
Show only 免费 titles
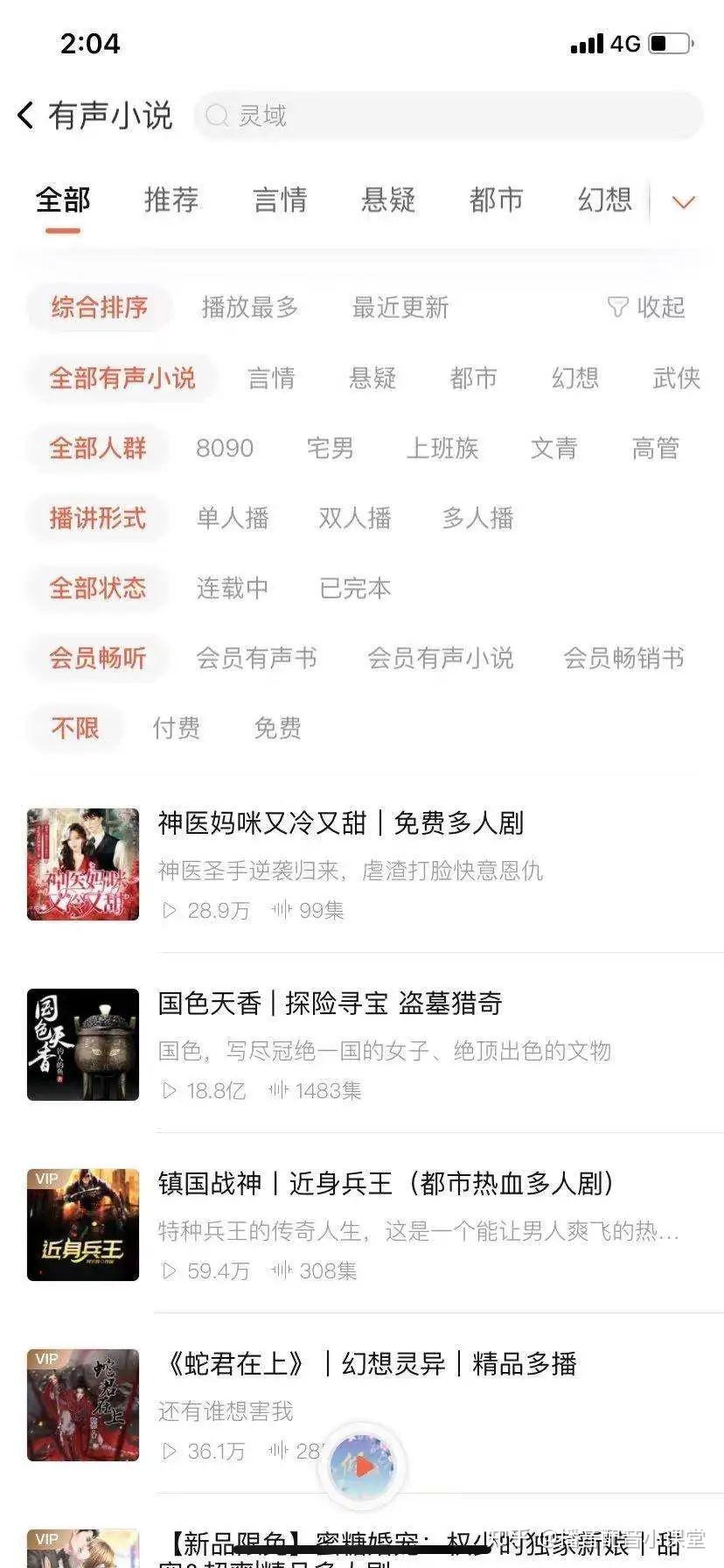(x=278, y=728)
